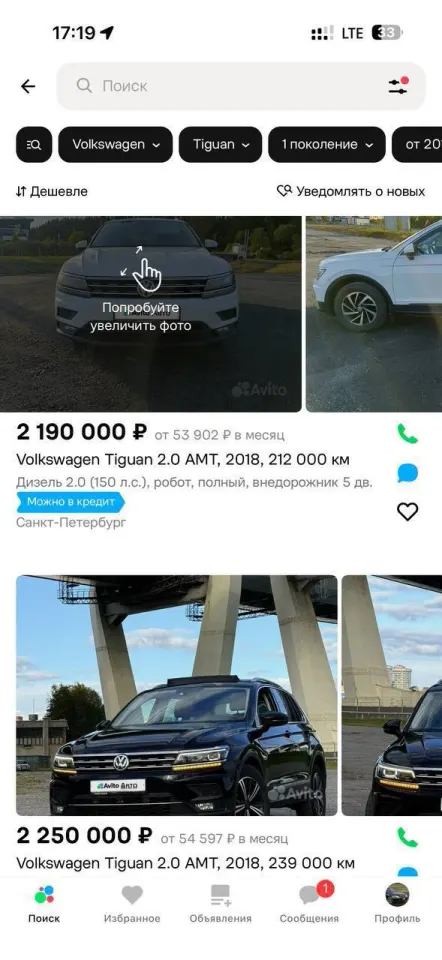Tap the saved search chip with magnifier
Viewport: 442px width, 960px height.
(34, 144)
